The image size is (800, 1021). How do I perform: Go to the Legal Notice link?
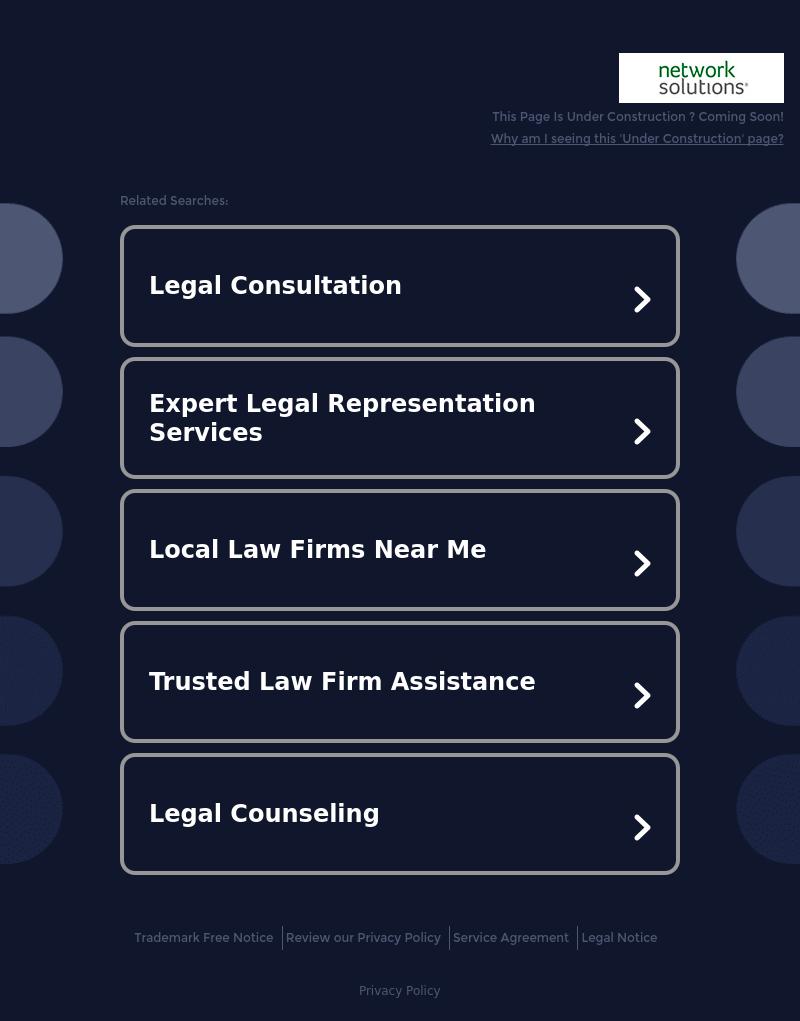point(619,938)
